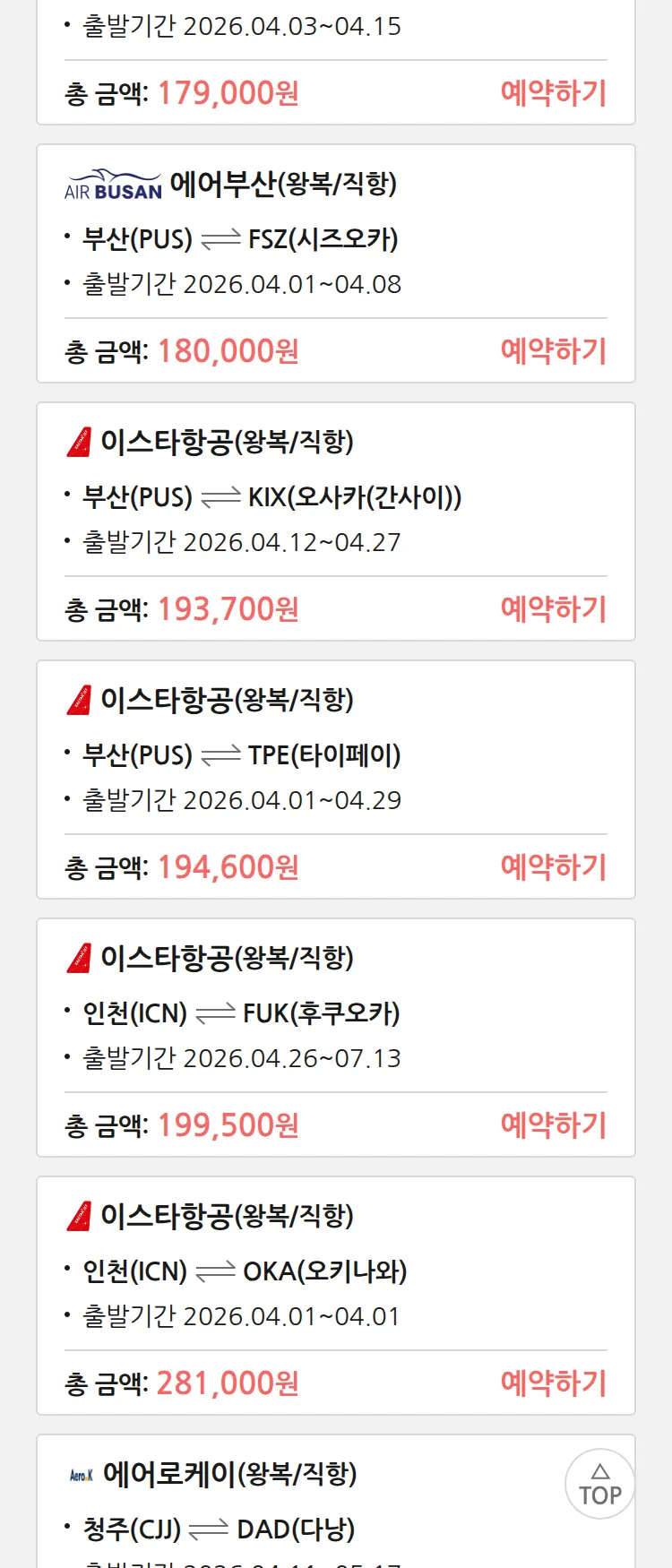The image size is (672, 1568).
Task: Reserve the Incheon–Okinawa 281,000원 flight
Action: pyautogui.click(x=553, y=1383)
